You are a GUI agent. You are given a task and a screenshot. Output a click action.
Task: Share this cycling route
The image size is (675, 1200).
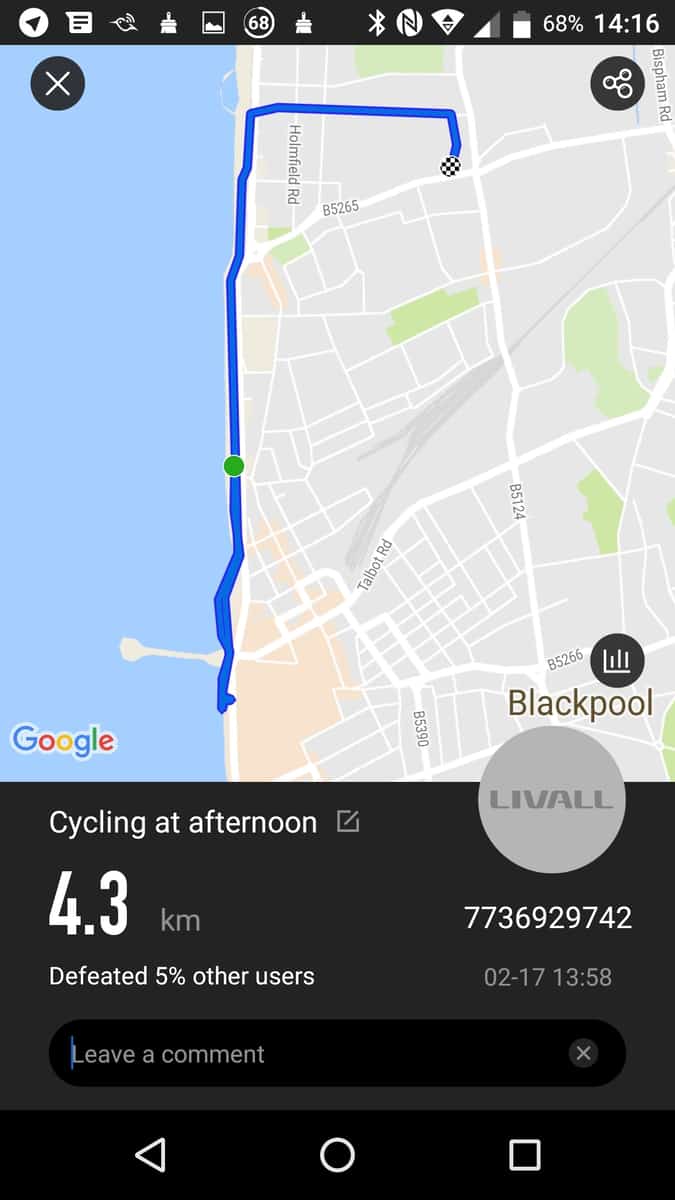(617, 84)
